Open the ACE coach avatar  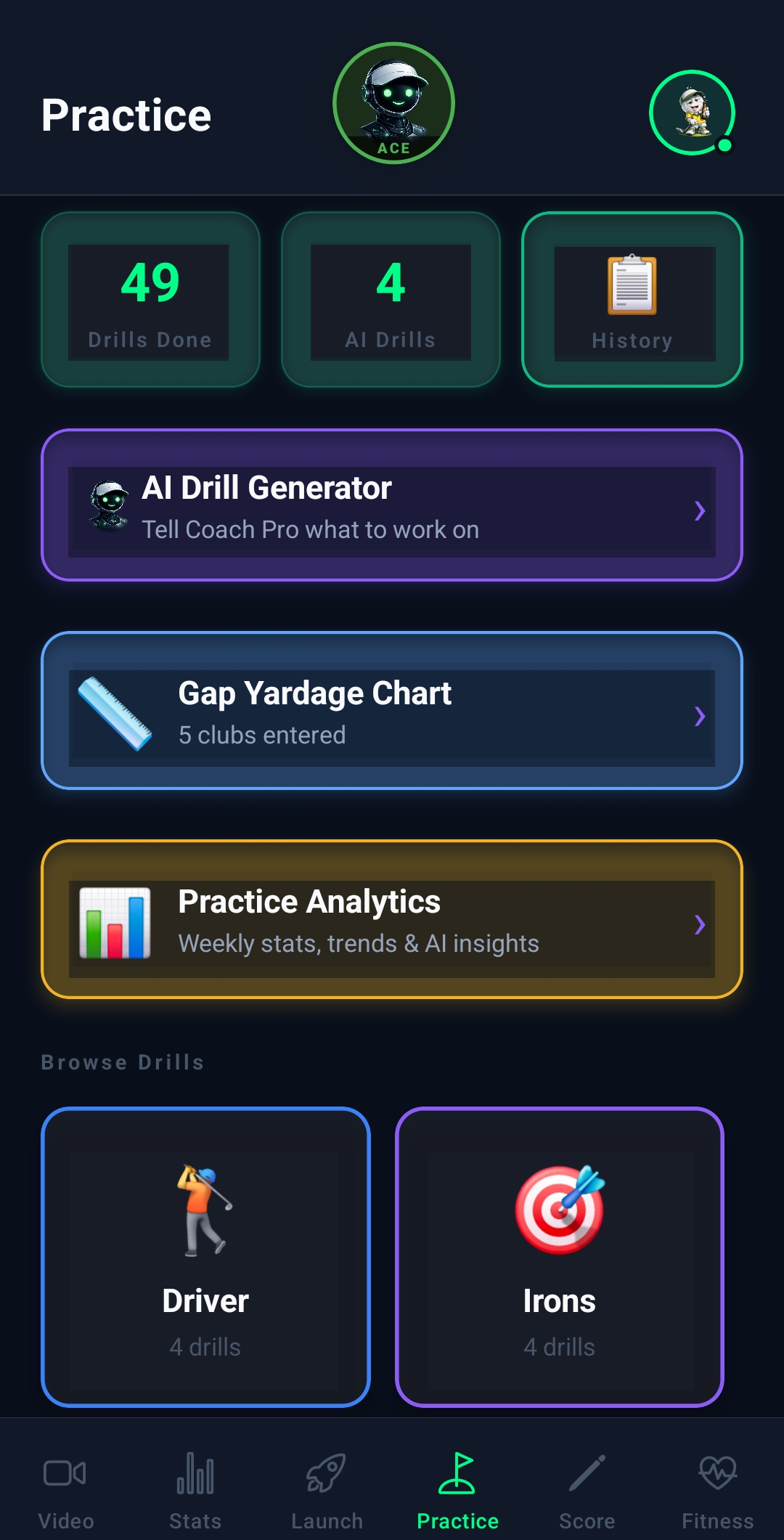(393, 103)
